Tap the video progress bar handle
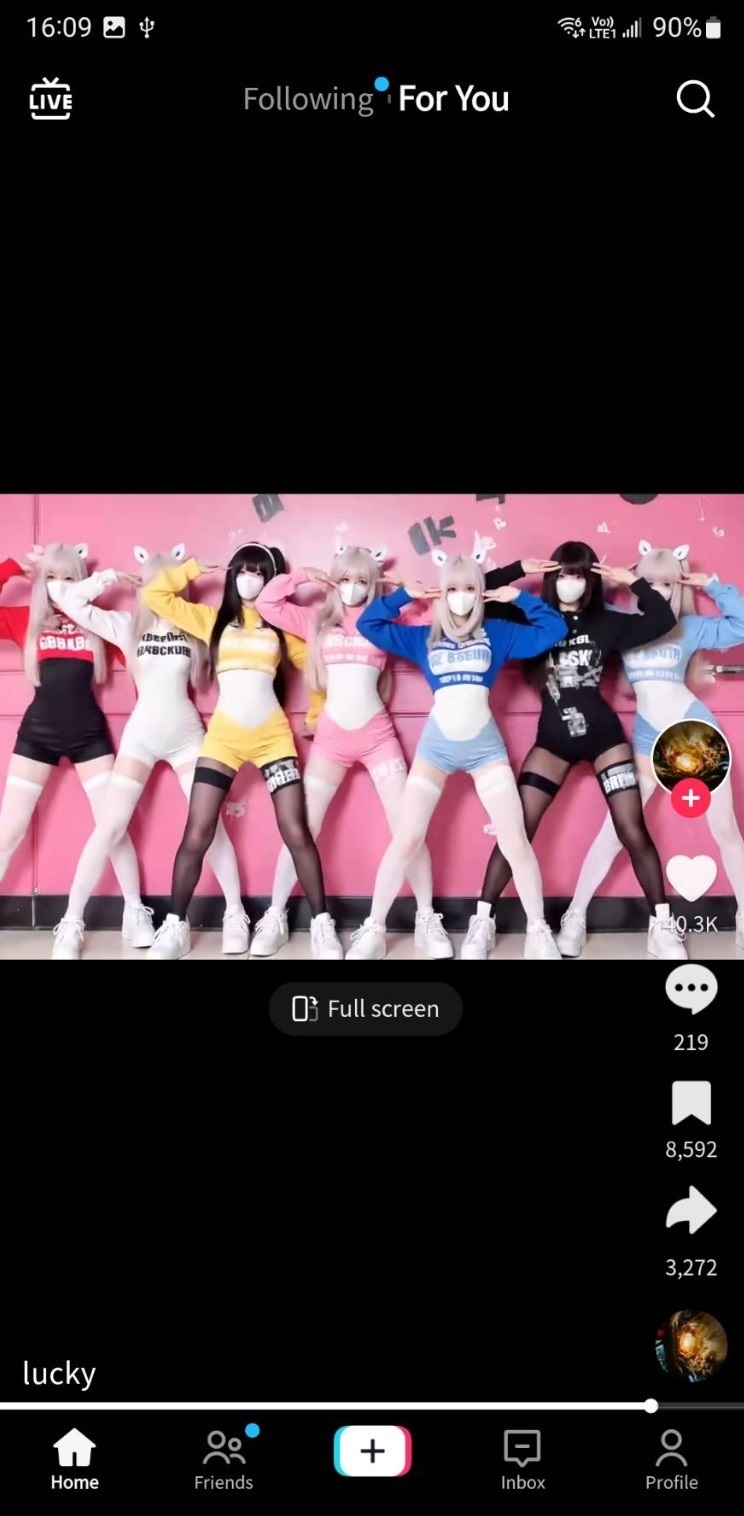The height and width of the screenshot is (1516, 744). point(651,1406)
